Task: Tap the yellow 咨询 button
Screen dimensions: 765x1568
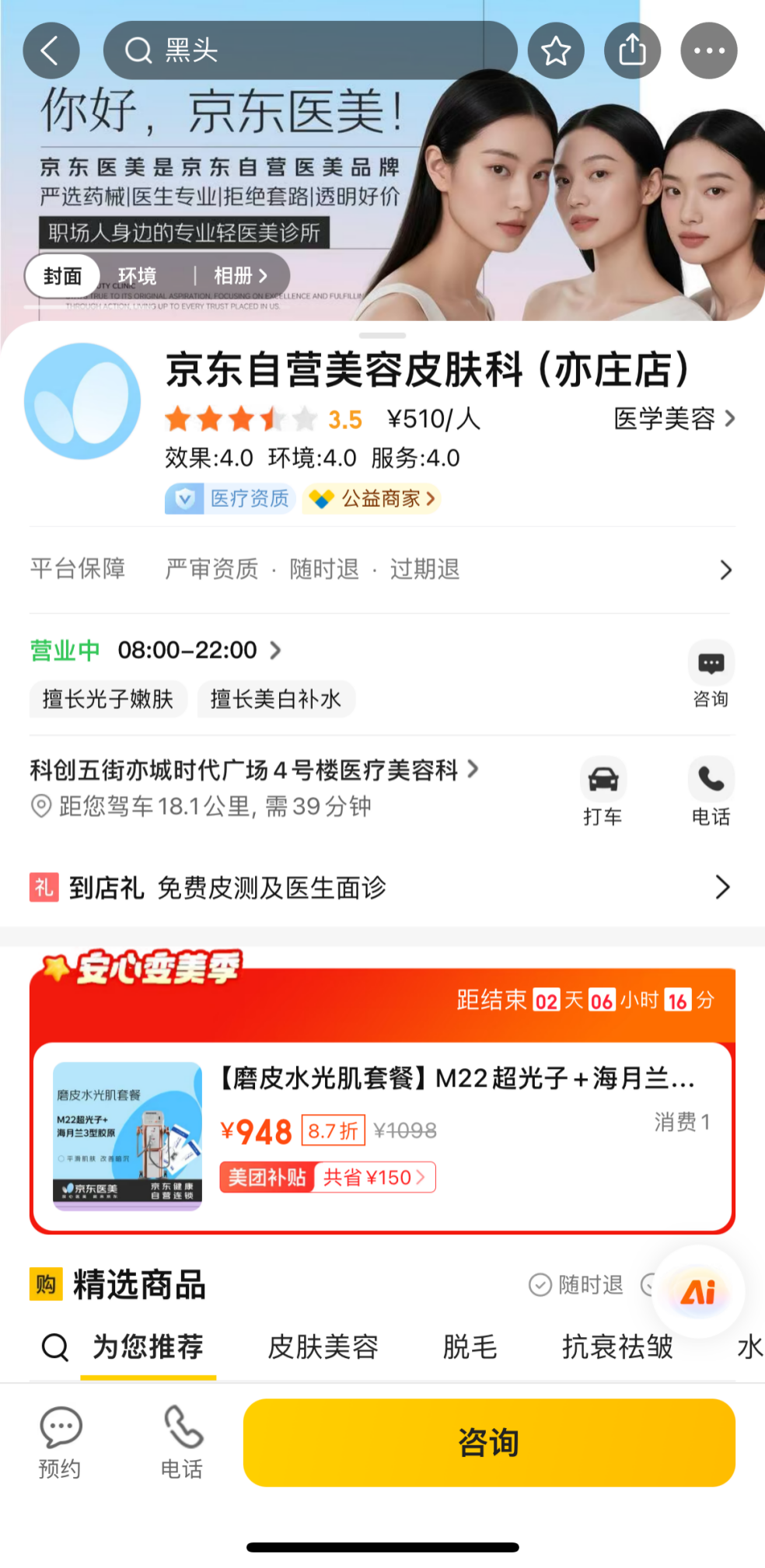Action: (489, 1442)
